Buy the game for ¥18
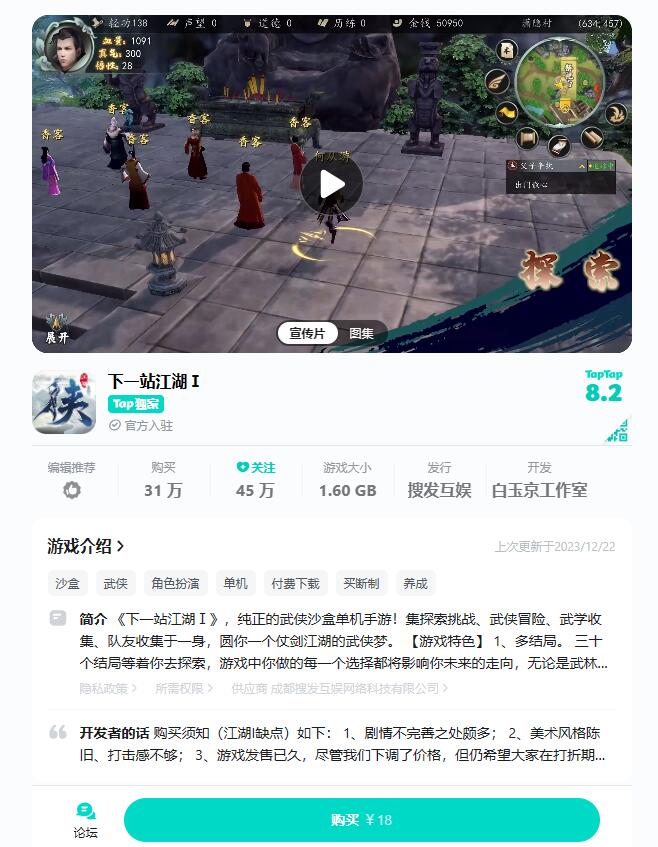The height and width of the screenshot is (847, 658). [361, 820]
